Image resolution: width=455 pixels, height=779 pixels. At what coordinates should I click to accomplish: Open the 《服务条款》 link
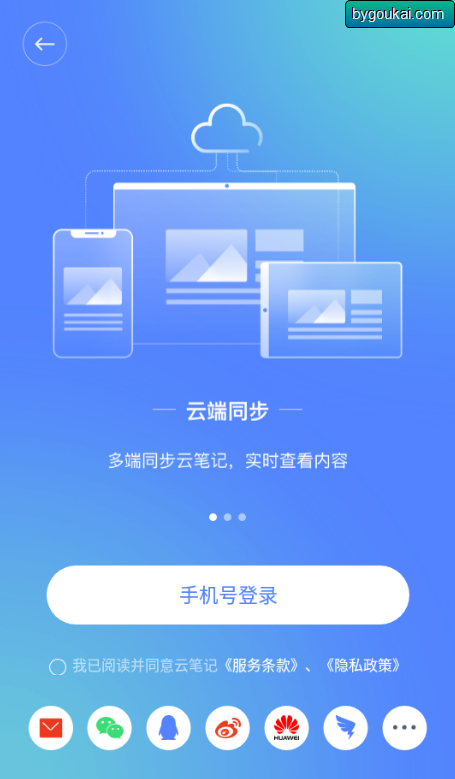point(261,666)
